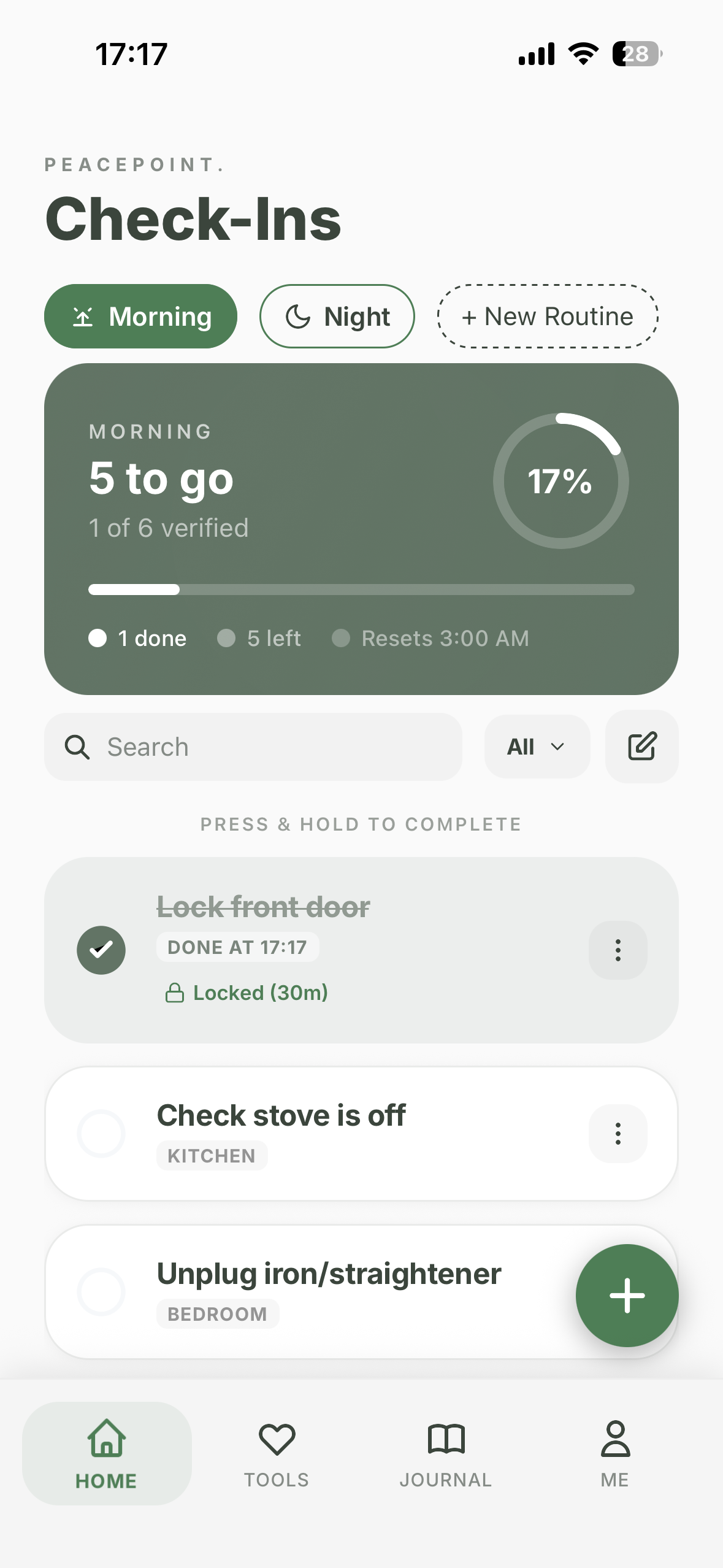Open the search field magnifier icon
The image size is (723, 1568).
click(x=77, y=747)
